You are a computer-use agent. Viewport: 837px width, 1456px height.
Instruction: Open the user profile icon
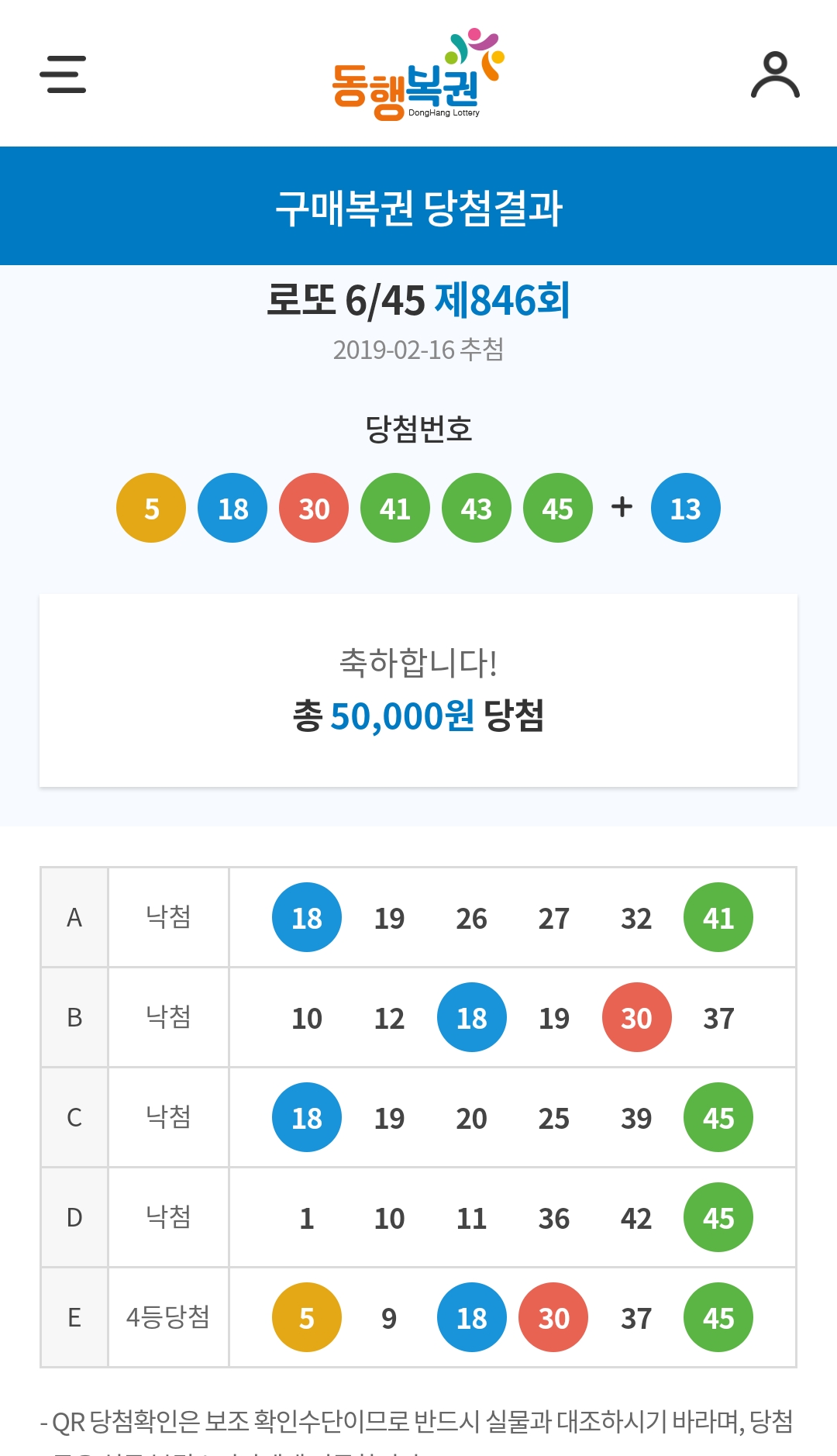coord(775,75)
